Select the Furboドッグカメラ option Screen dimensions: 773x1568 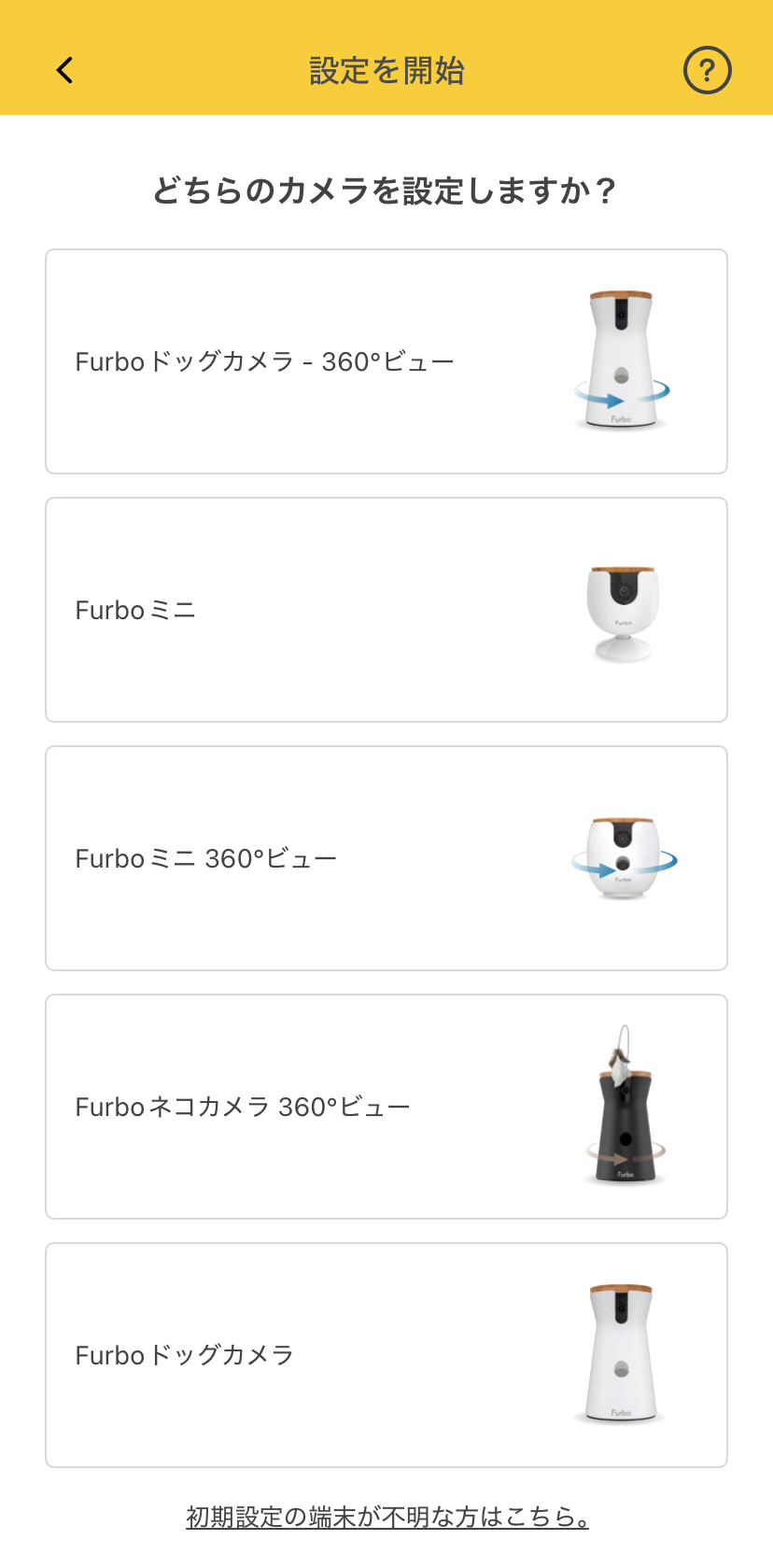tap(386, 1356)
